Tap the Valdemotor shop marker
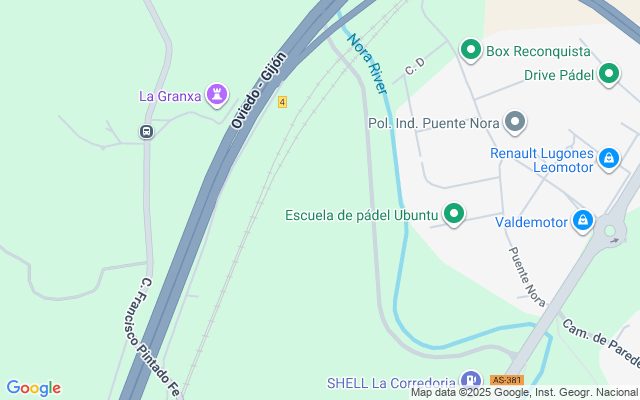 [583, 221]
